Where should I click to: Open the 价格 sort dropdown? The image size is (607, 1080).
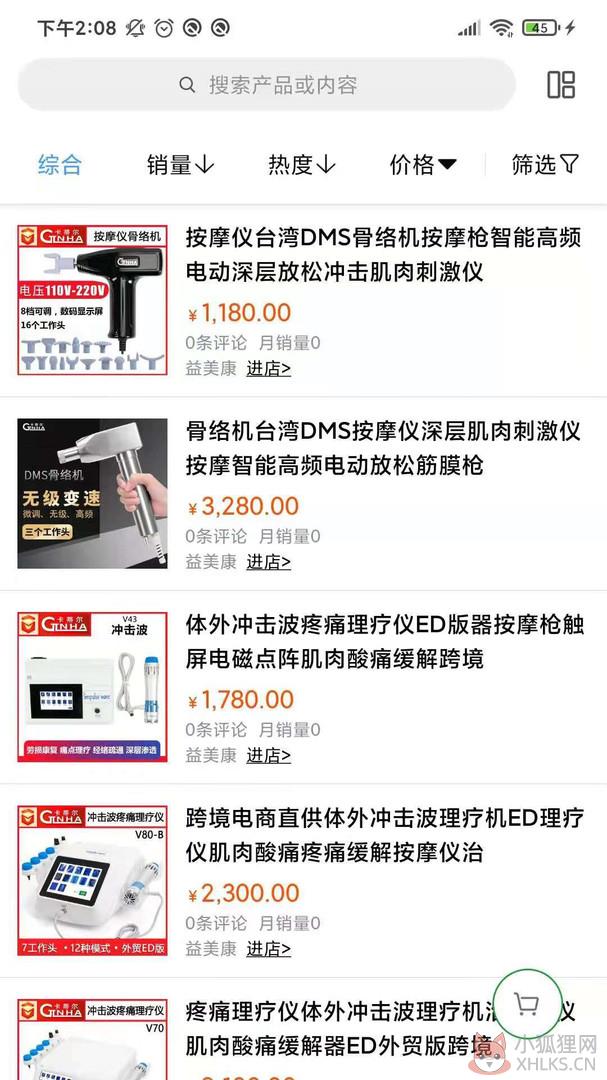423,165
